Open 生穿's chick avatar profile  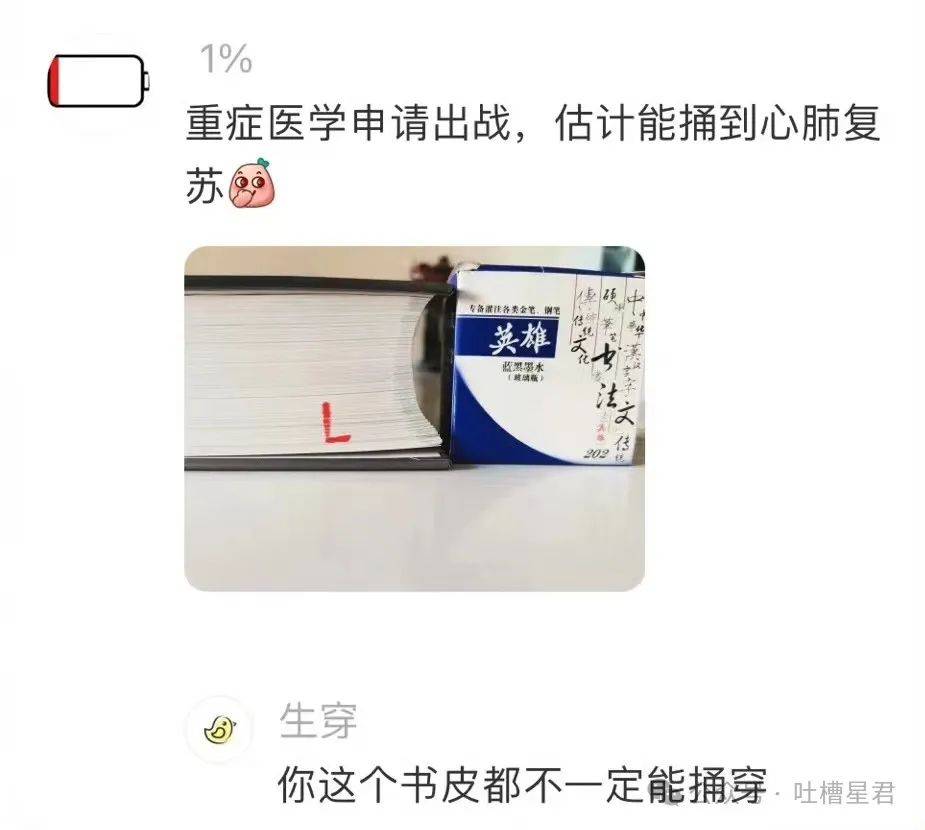coord(219,730)
